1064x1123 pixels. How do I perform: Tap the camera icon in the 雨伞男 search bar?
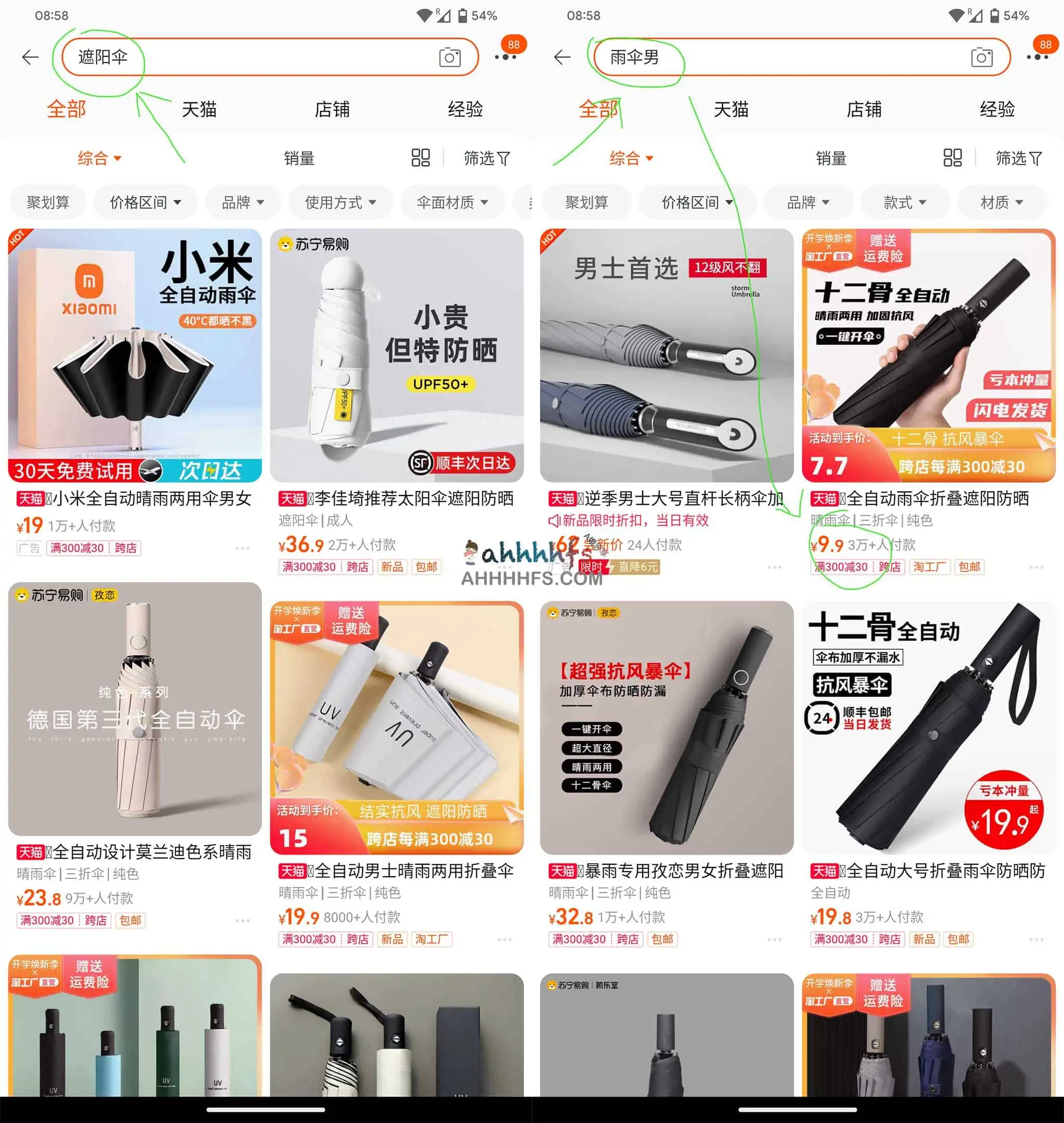point(983,57)
